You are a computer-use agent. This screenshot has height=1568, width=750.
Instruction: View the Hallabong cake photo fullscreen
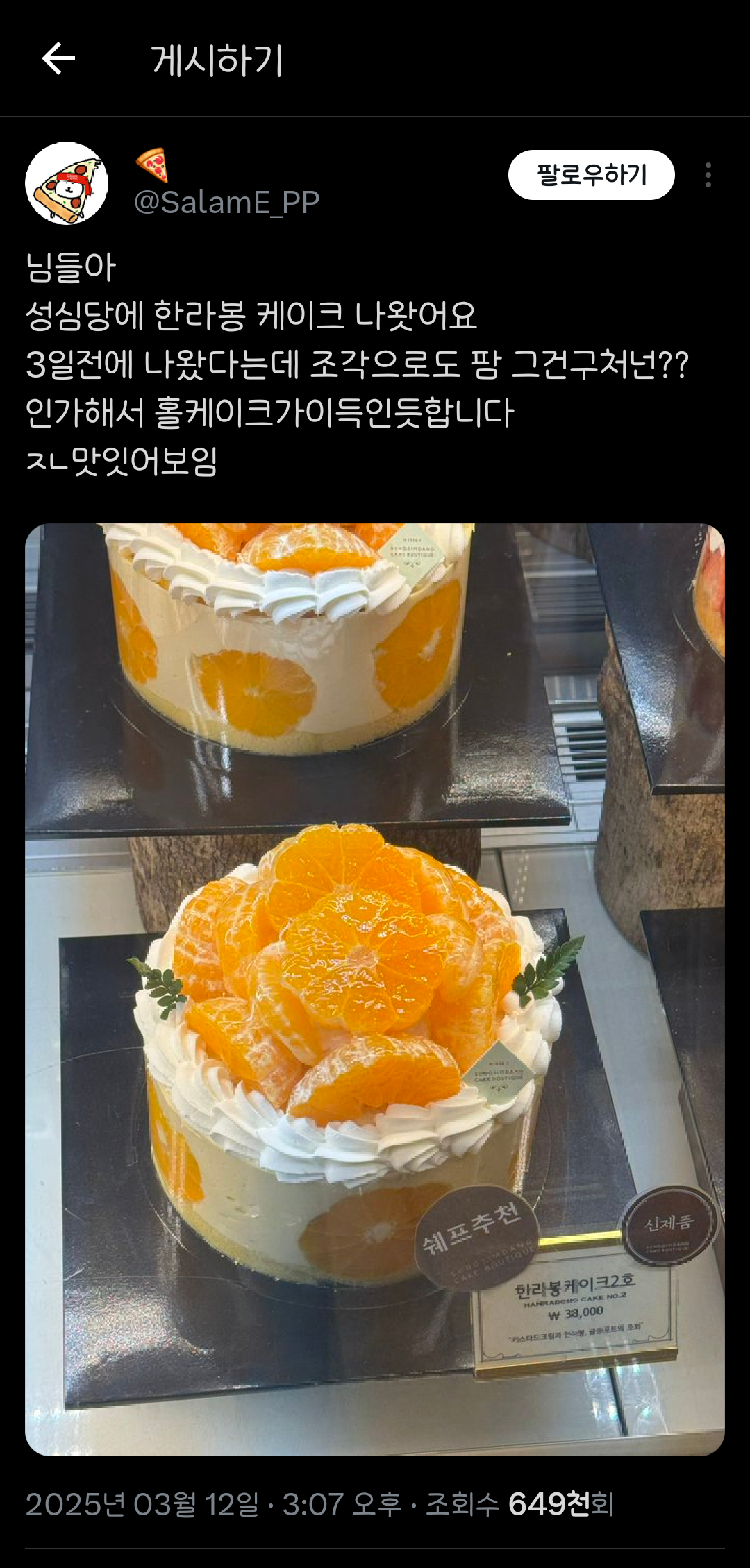pos(375,989)
